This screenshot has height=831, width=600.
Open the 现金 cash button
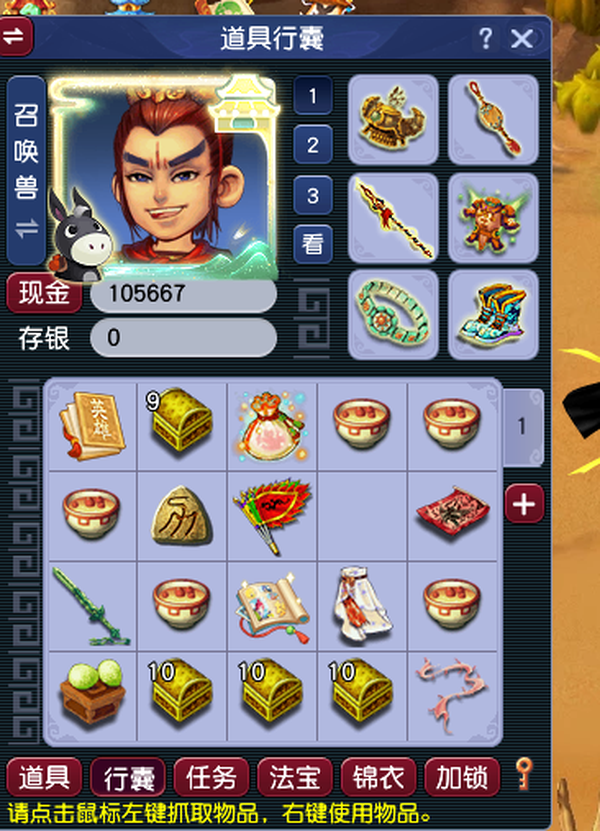tap(45, 295)
